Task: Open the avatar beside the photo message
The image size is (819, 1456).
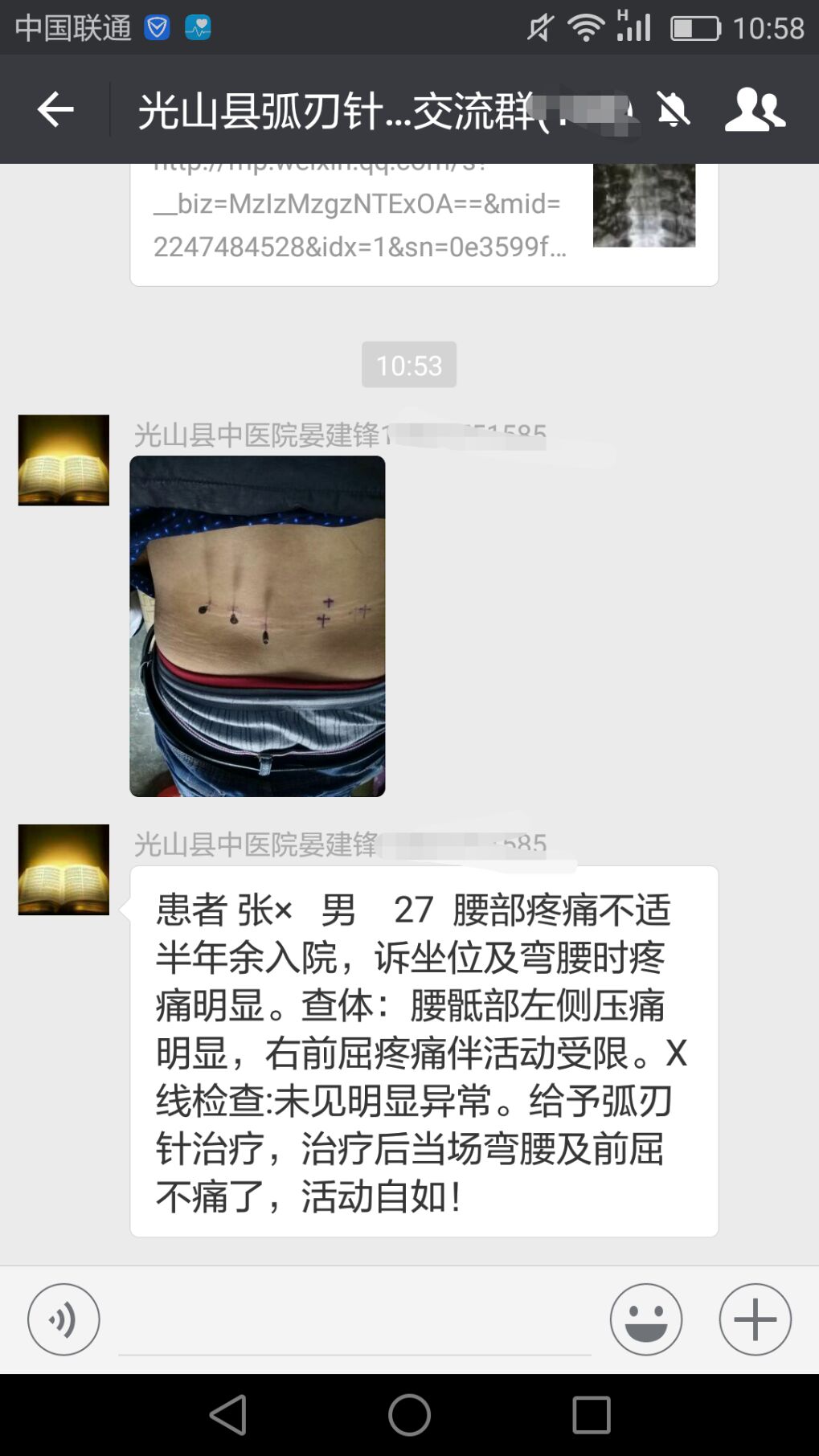Action: (x=63, y=460)
